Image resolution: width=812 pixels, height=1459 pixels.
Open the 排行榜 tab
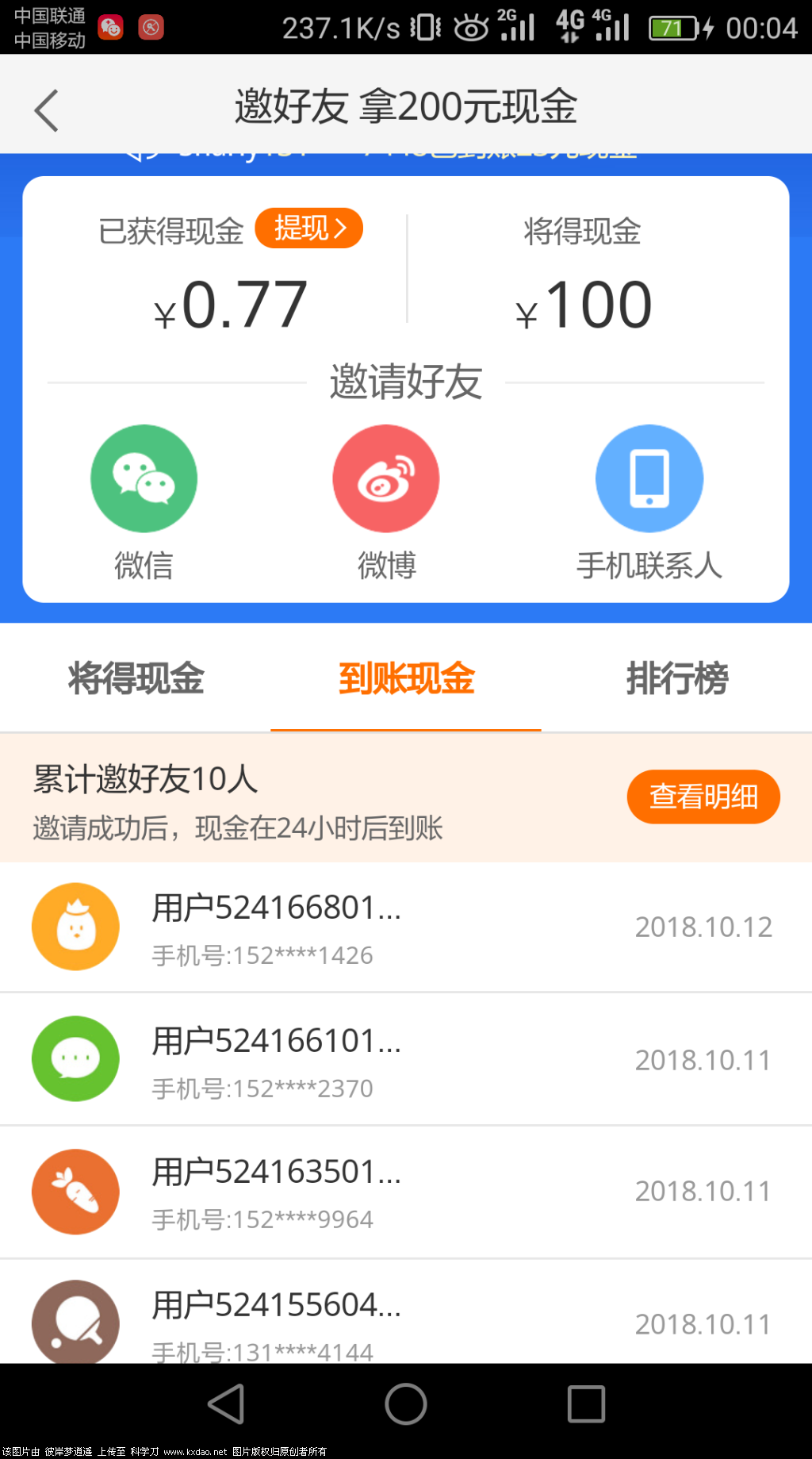pos(676,678)
